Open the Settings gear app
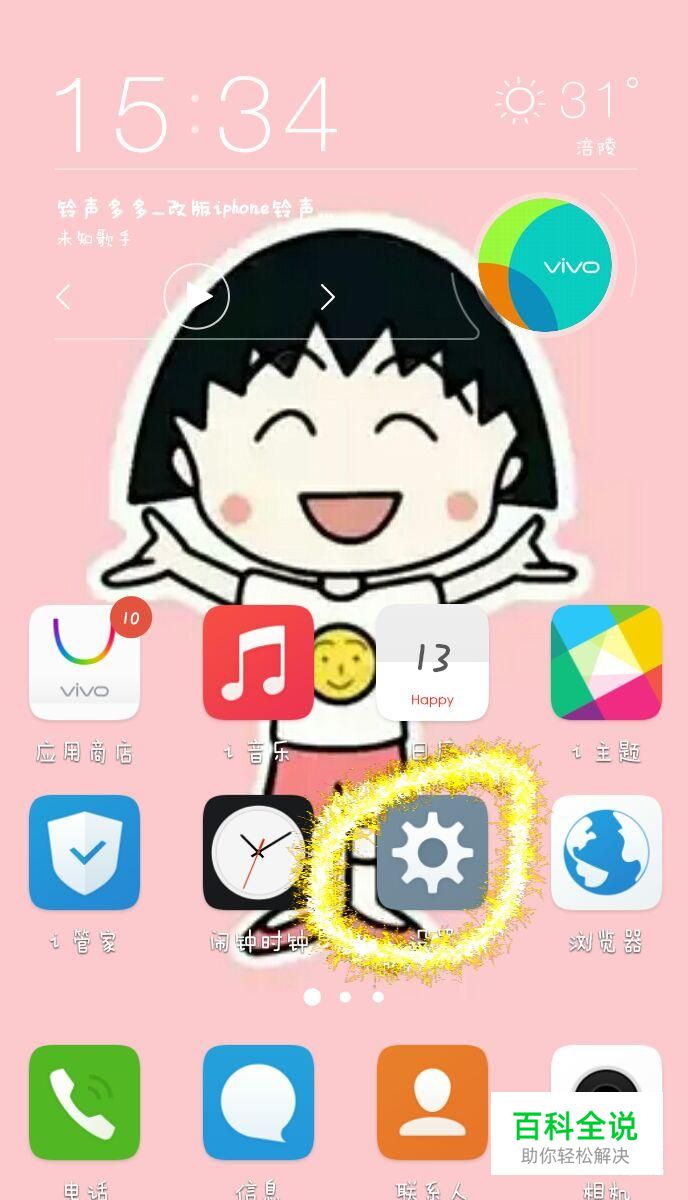The width and height of the screenshot is (688, 1200). [432, 853]
